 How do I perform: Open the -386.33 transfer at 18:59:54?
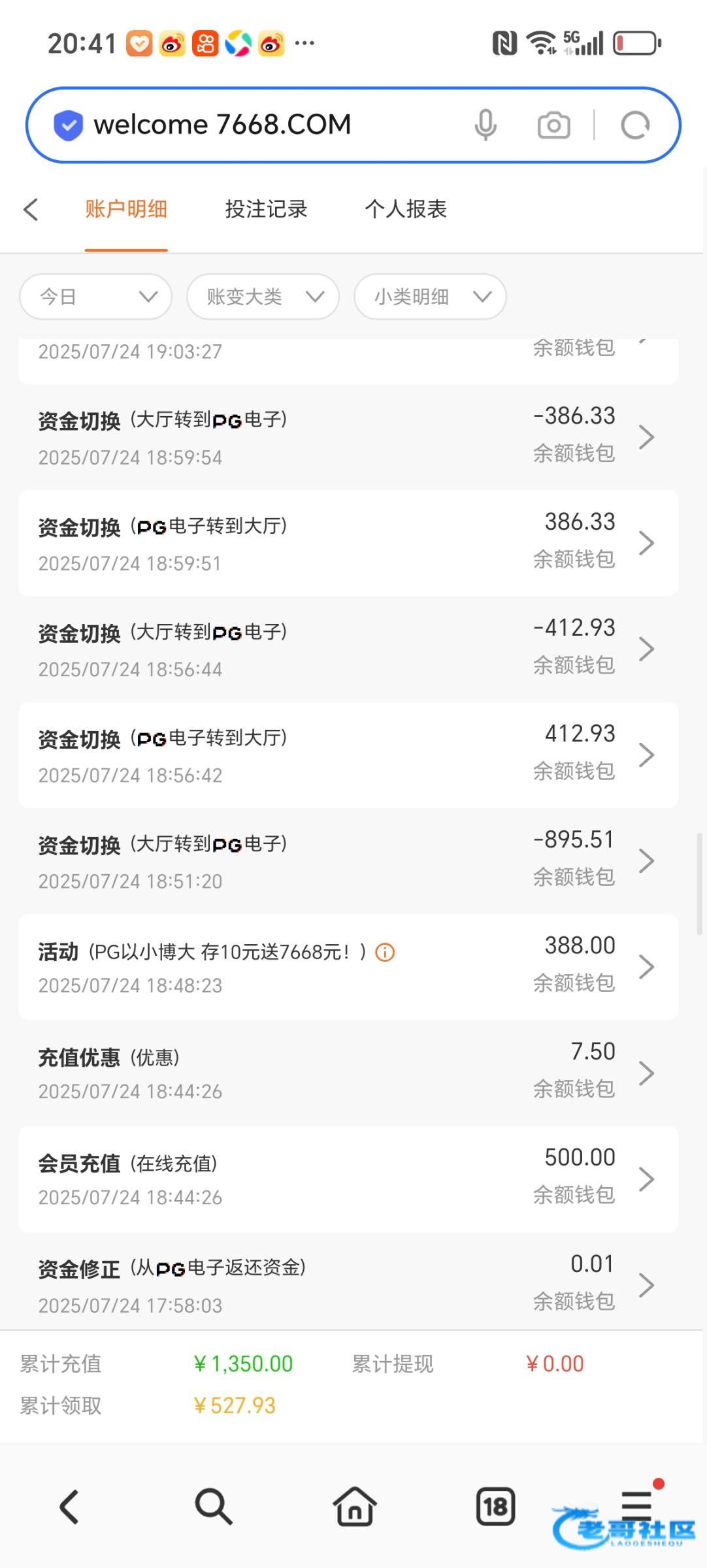(x=348, y=437)
